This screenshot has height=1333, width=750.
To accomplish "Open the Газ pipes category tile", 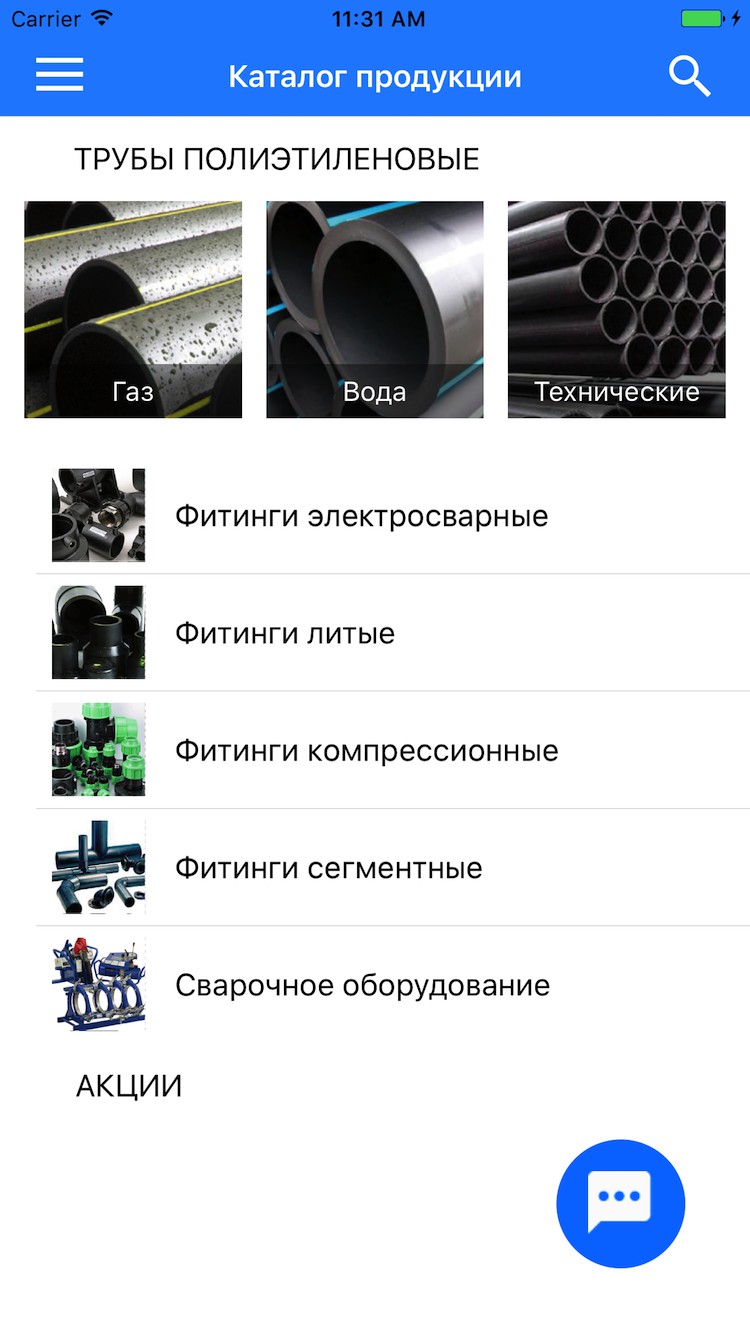I will [x=133, y=310].
